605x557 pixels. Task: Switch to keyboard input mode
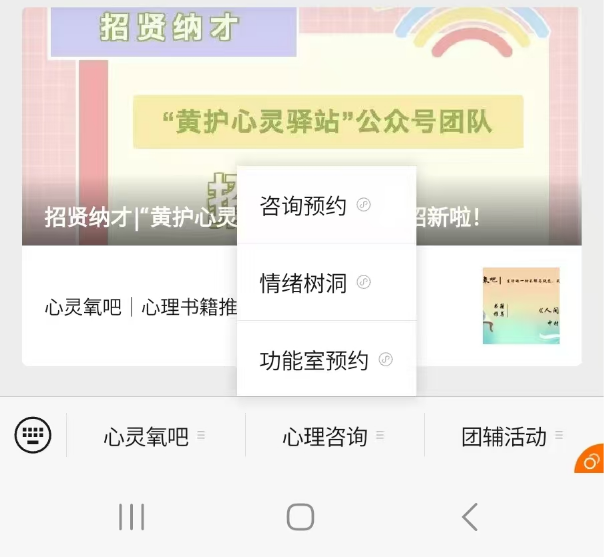click(x=33, y=435)
